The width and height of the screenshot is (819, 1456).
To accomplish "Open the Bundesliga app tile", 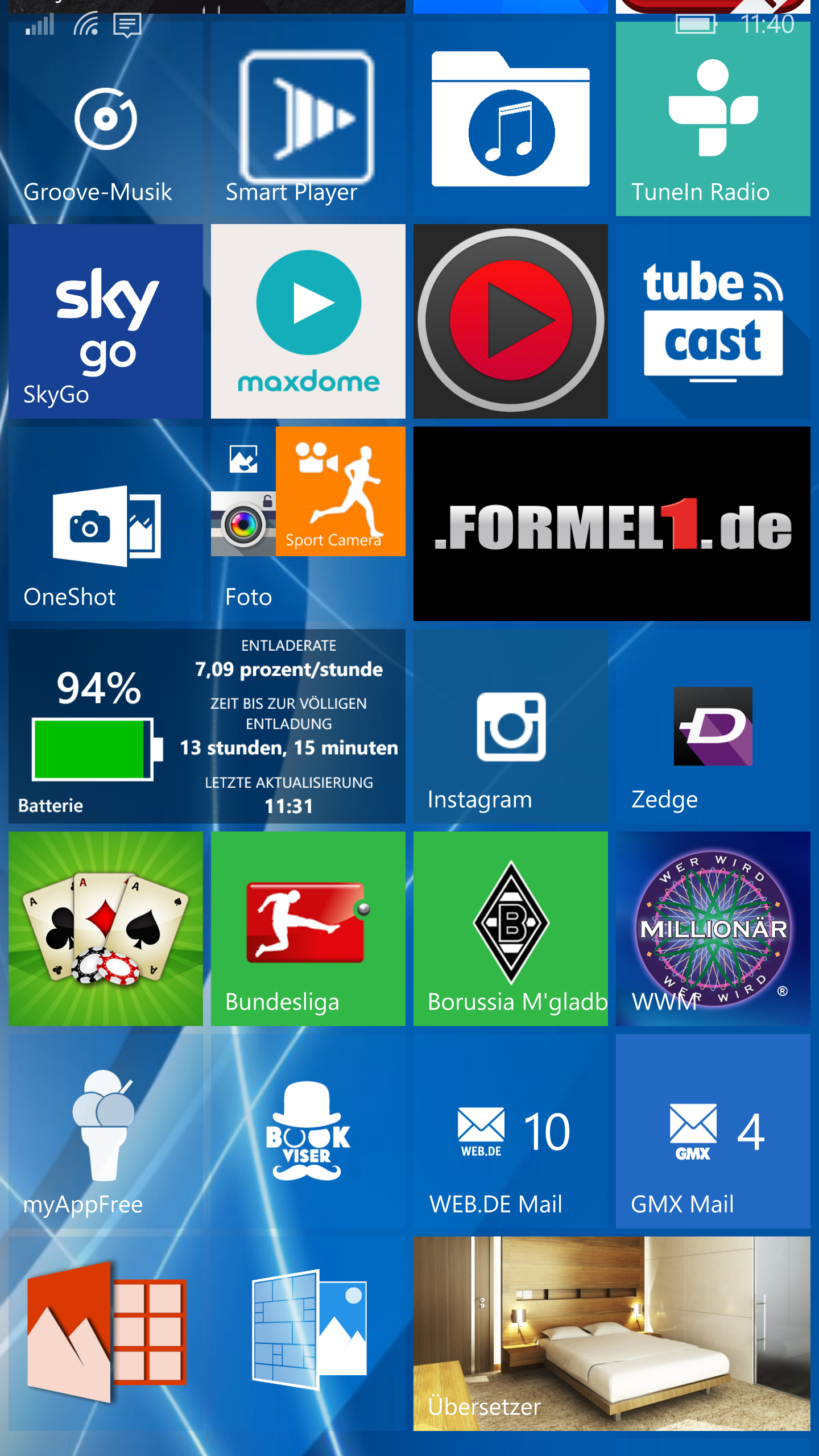I will click(x=308, y=929).
